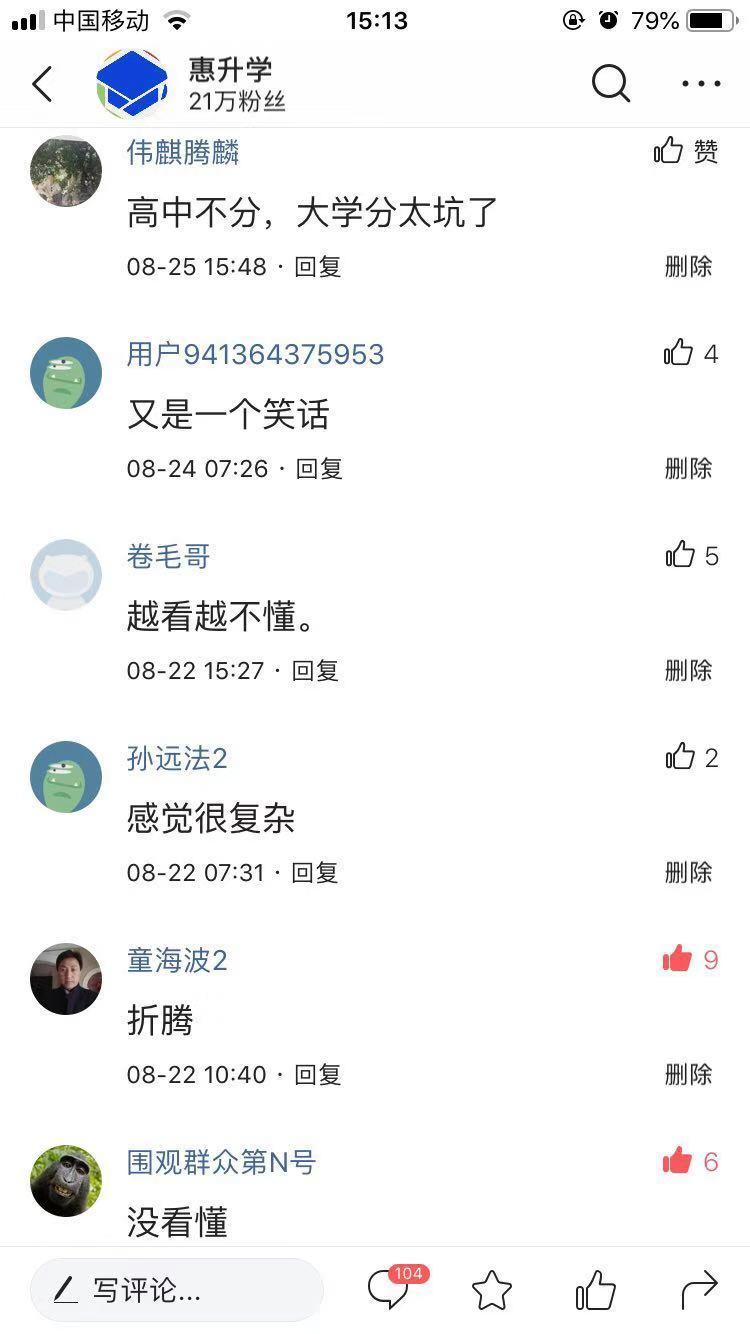Like the comment by 卷毛哥

[691, 555]
